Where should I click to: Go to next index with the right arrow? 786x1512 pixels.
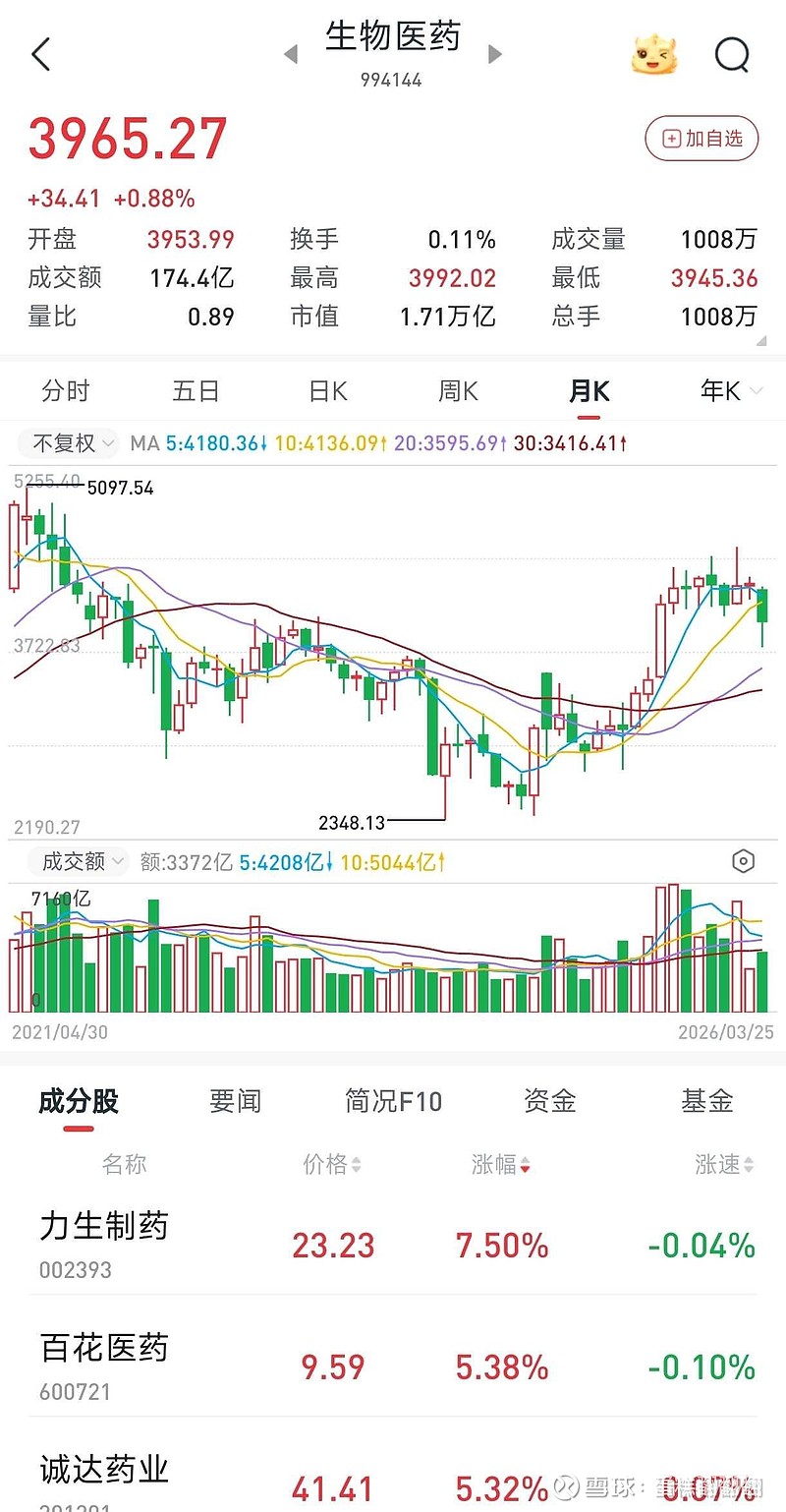coord(496,54)
